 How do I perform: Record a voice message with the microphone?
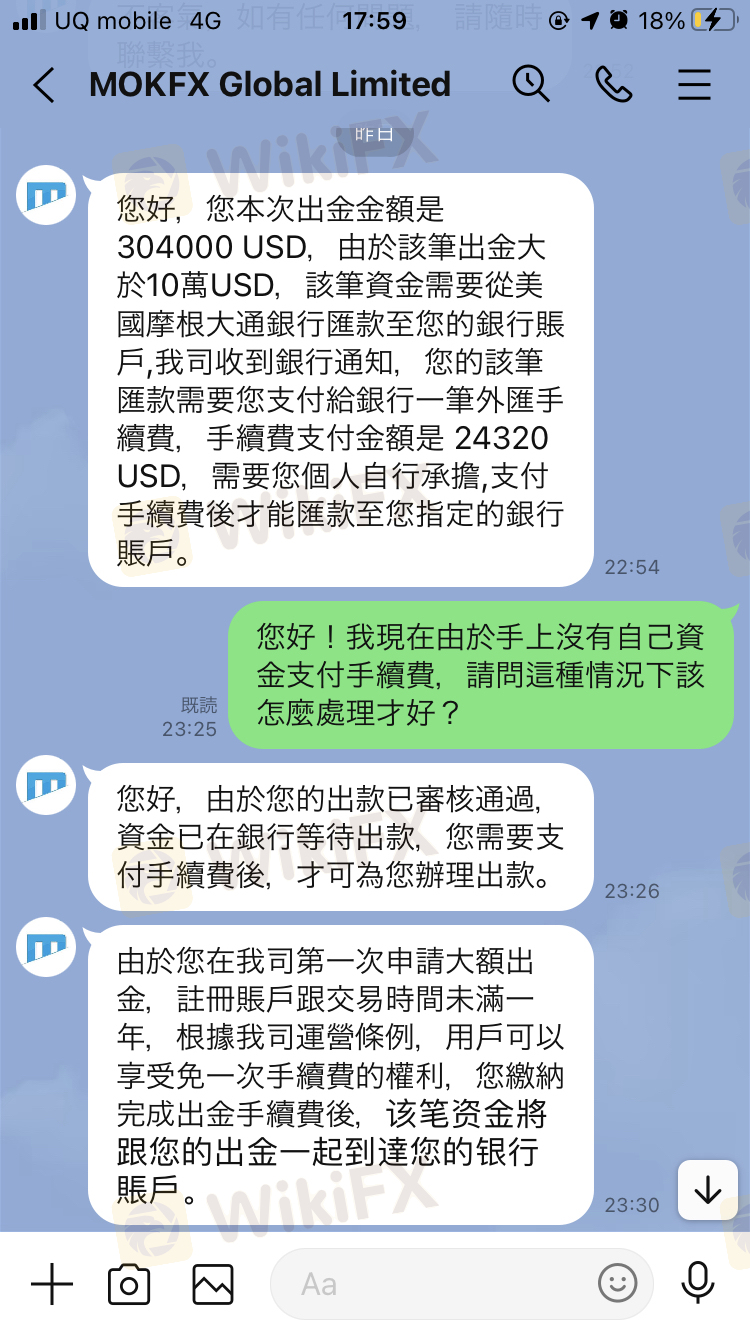(697, 1283)
